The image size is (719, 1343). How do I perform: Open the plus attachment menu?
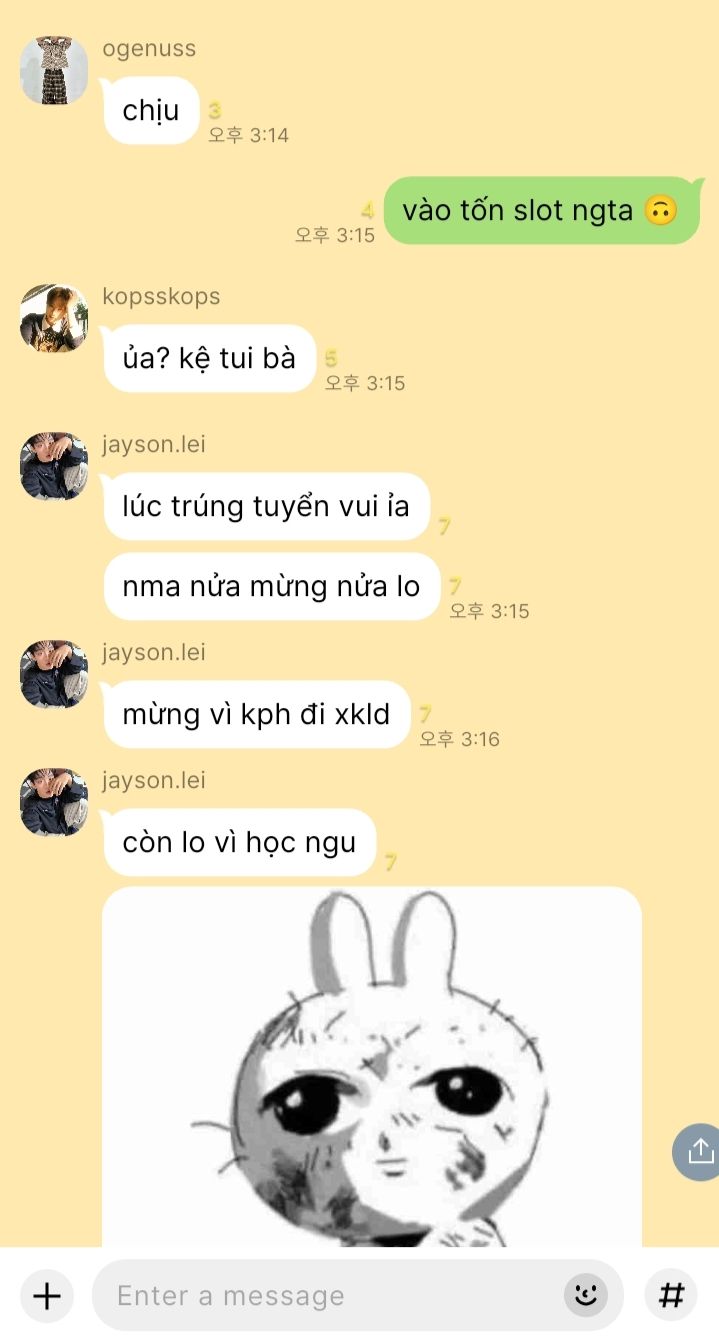47,1296
